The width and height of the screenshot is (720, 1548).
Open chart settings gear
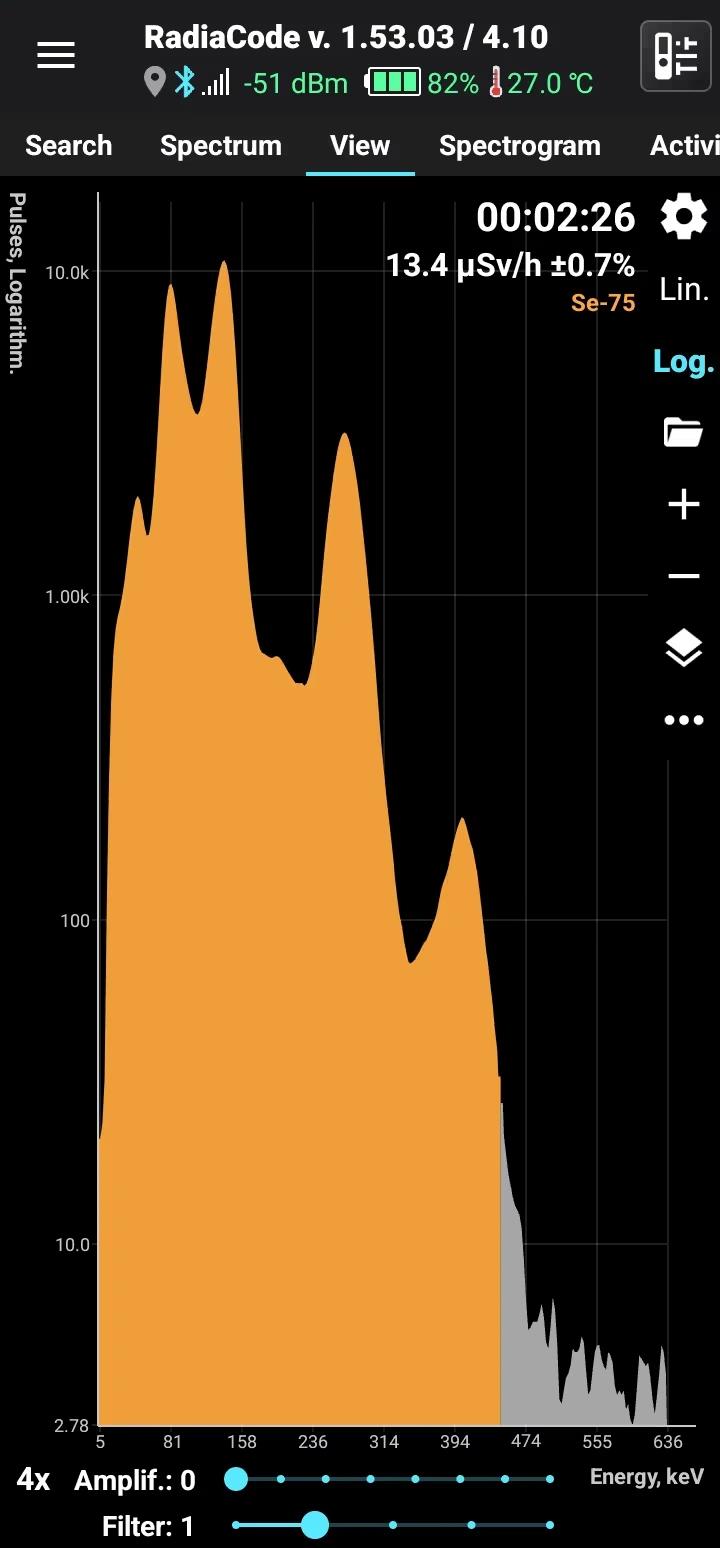tap(684, 217)
